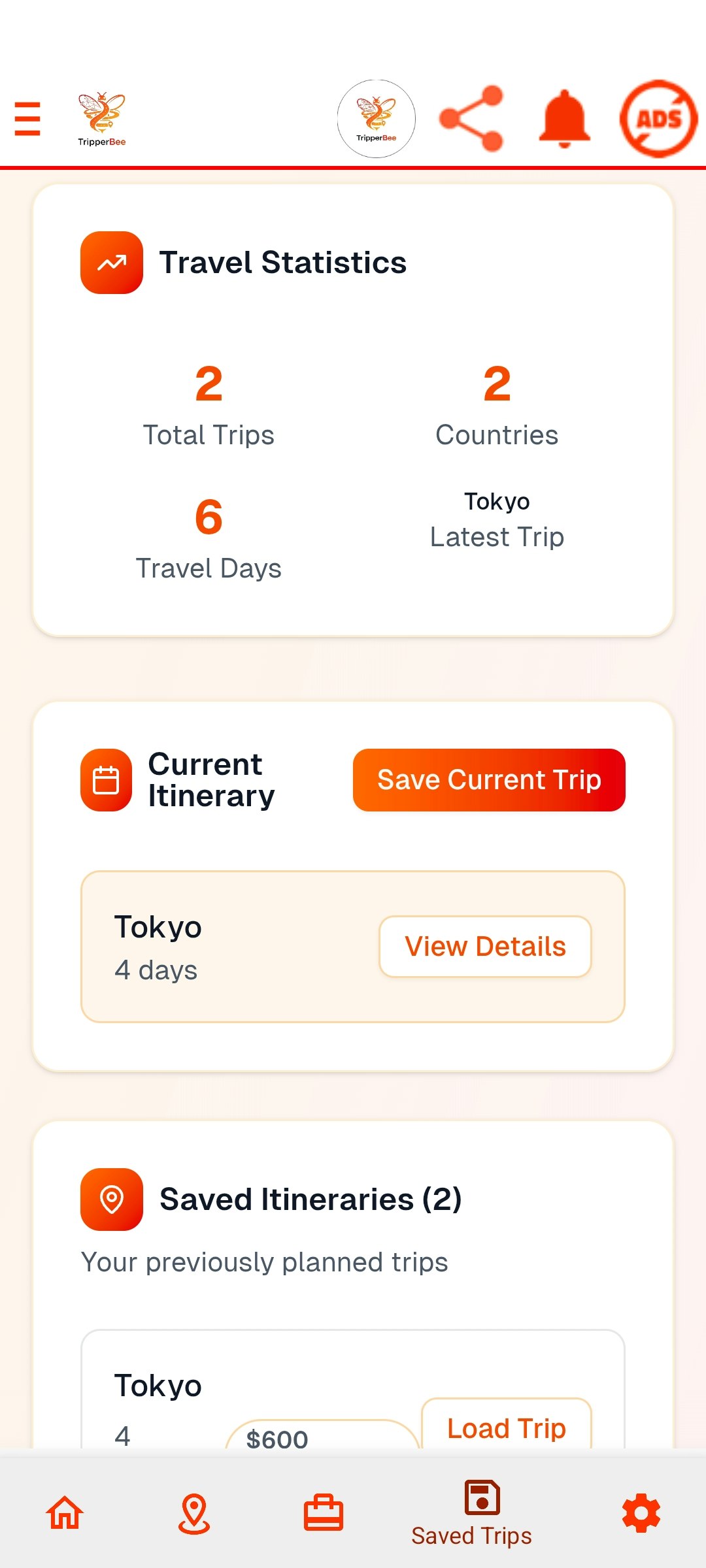View Details of the Tokyo itinerary

(484, 946)
